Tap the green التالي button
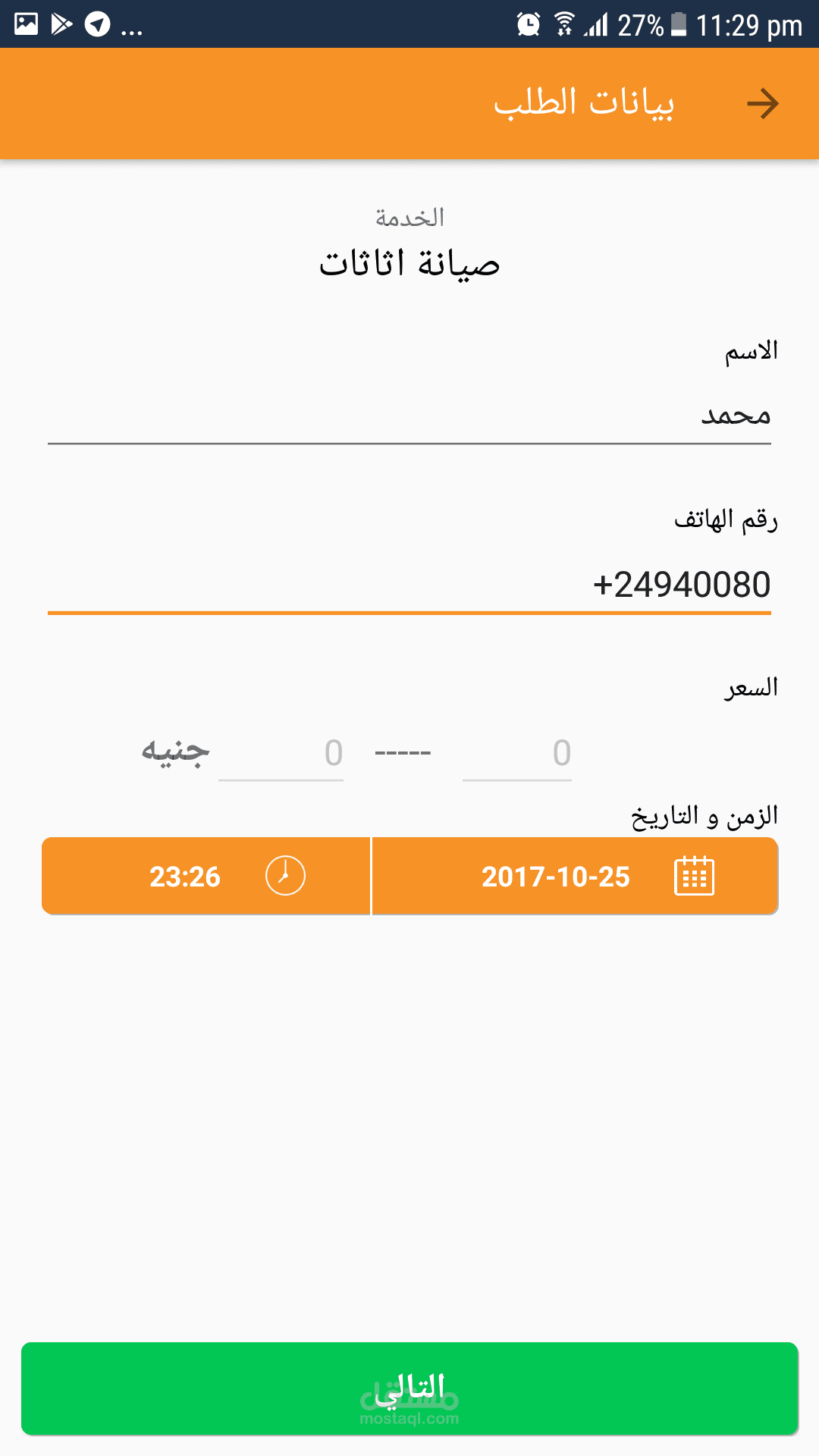Screen dimensions: 819x1456 point(409,1389)
